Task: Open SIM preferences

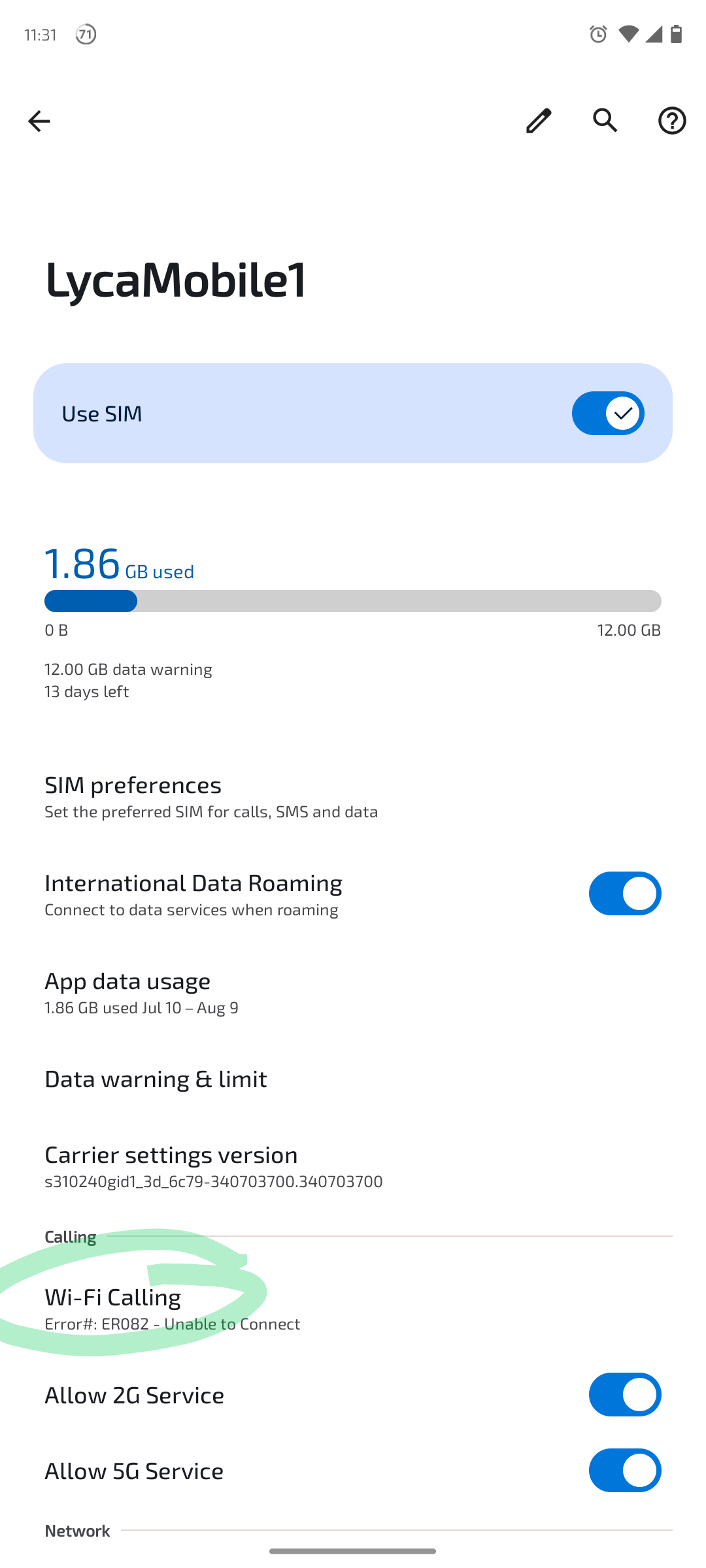Action: [353, 796]
